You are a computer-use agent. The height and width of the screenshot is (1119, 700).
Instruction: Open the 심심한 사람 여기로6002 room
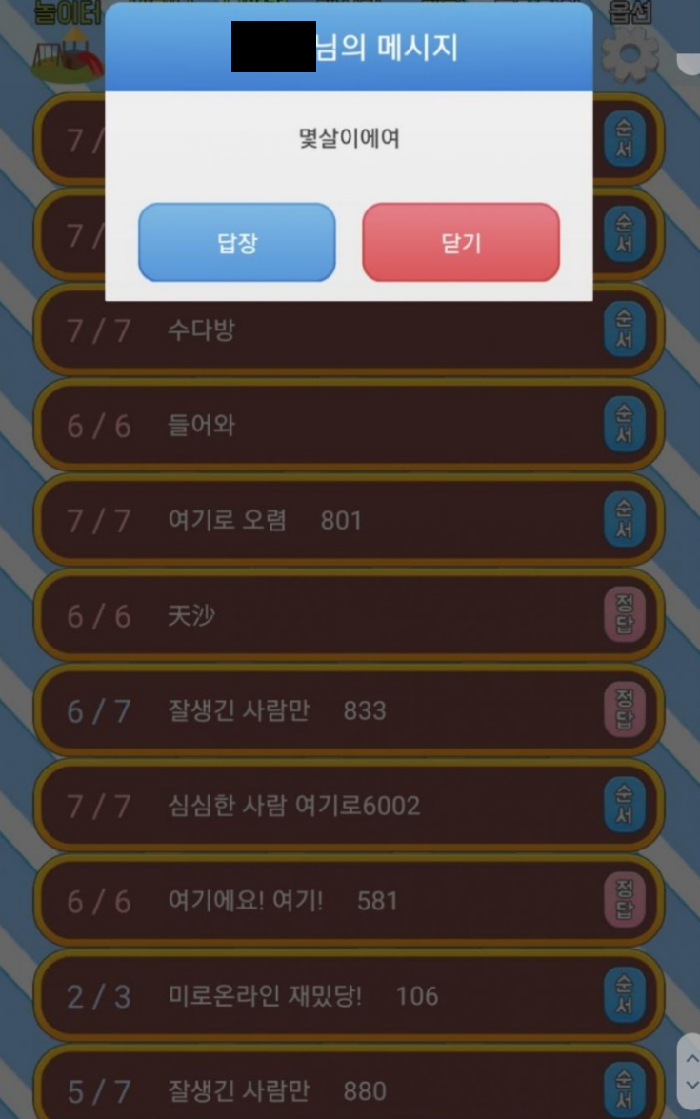coord(330,806)
